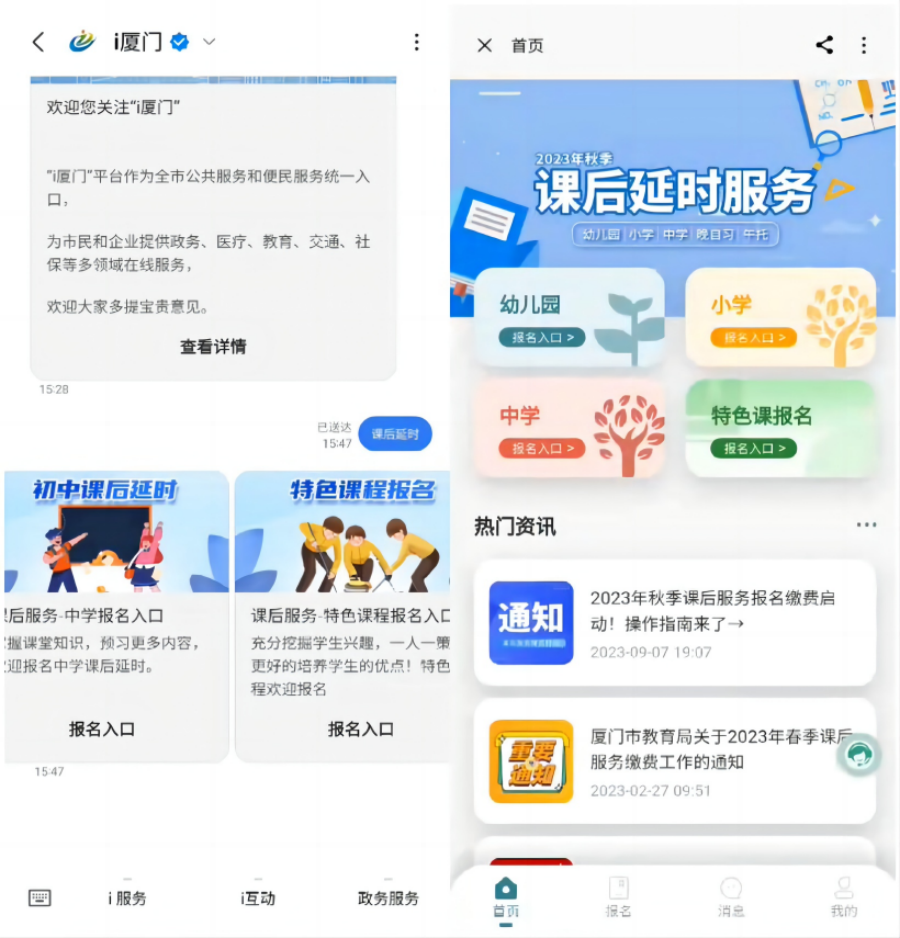Go back from the i厦门 chat
Viewport: 900px width, 938px height.
pos(38,42)
